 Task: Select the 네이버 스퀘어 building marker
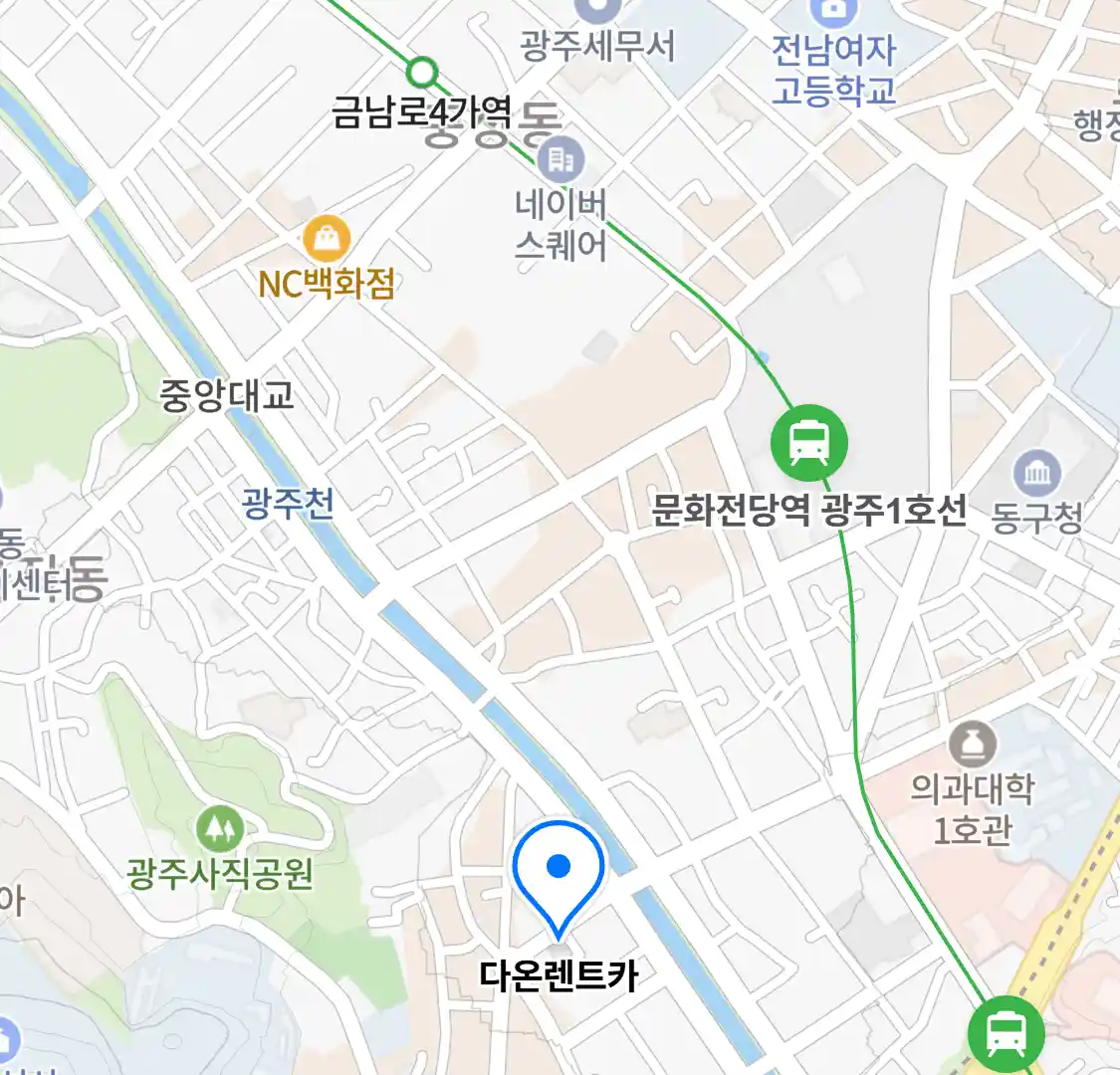coord(560,159)
